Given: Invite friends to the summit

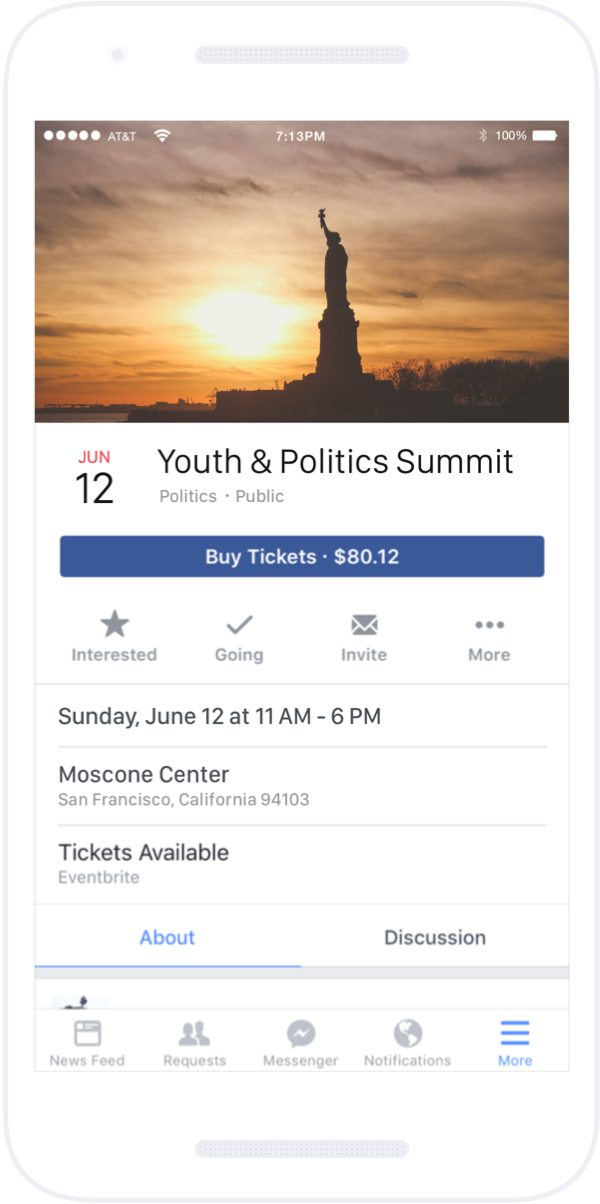Looking at the screenshot, I should [x=364, y=638].
